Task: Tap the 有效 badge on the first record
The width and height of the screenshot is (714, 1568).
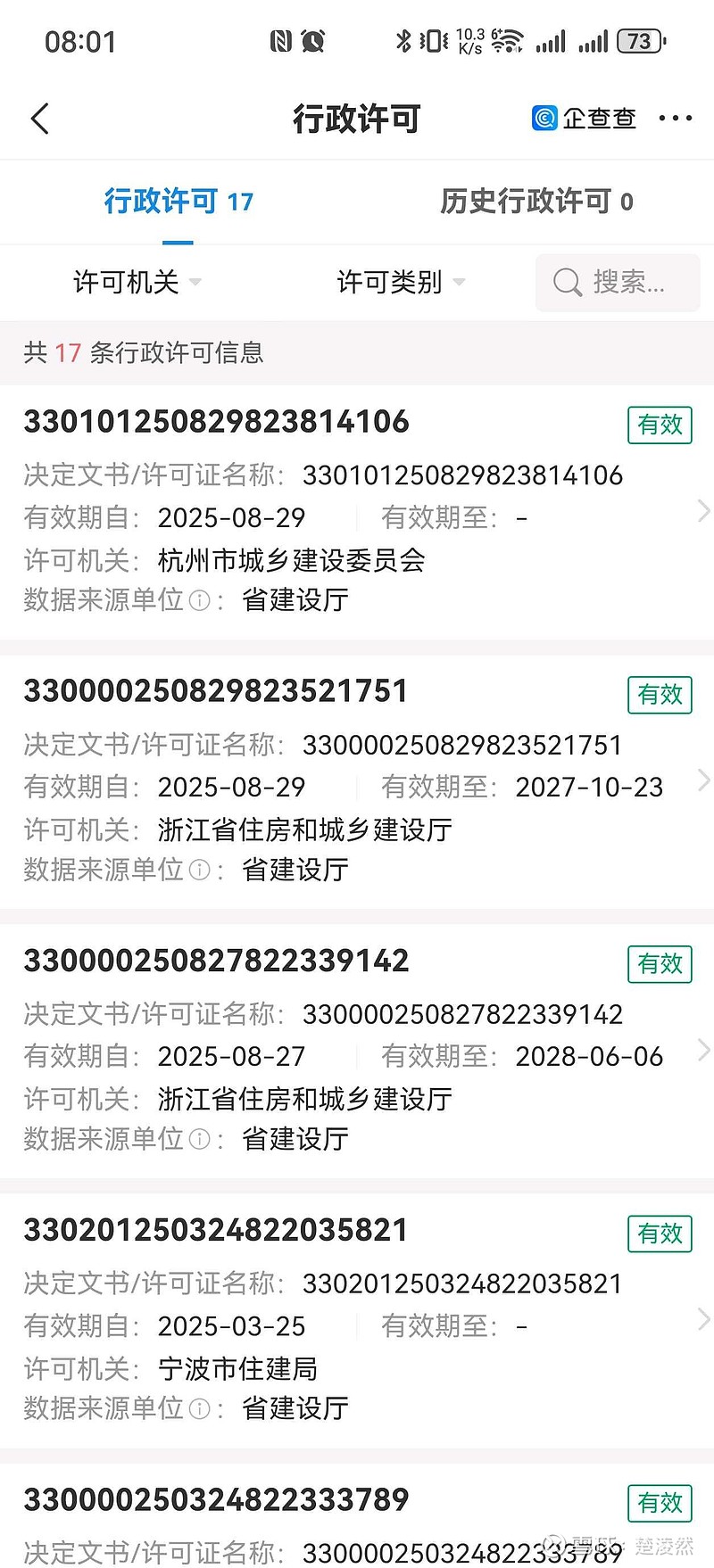Action: pos(660,425)
